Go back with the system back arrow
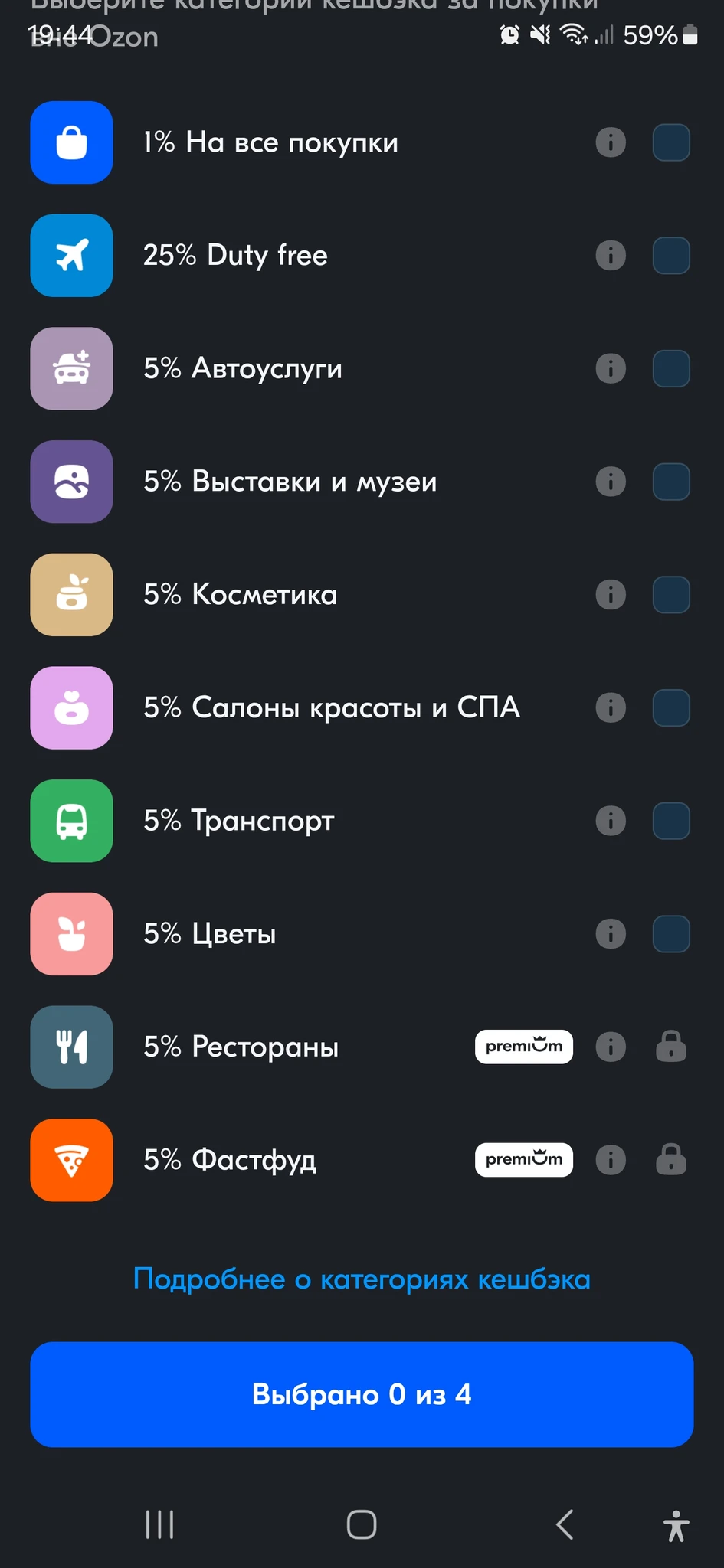Screen dimensions: 724x1568 (x=565, y=1524)
